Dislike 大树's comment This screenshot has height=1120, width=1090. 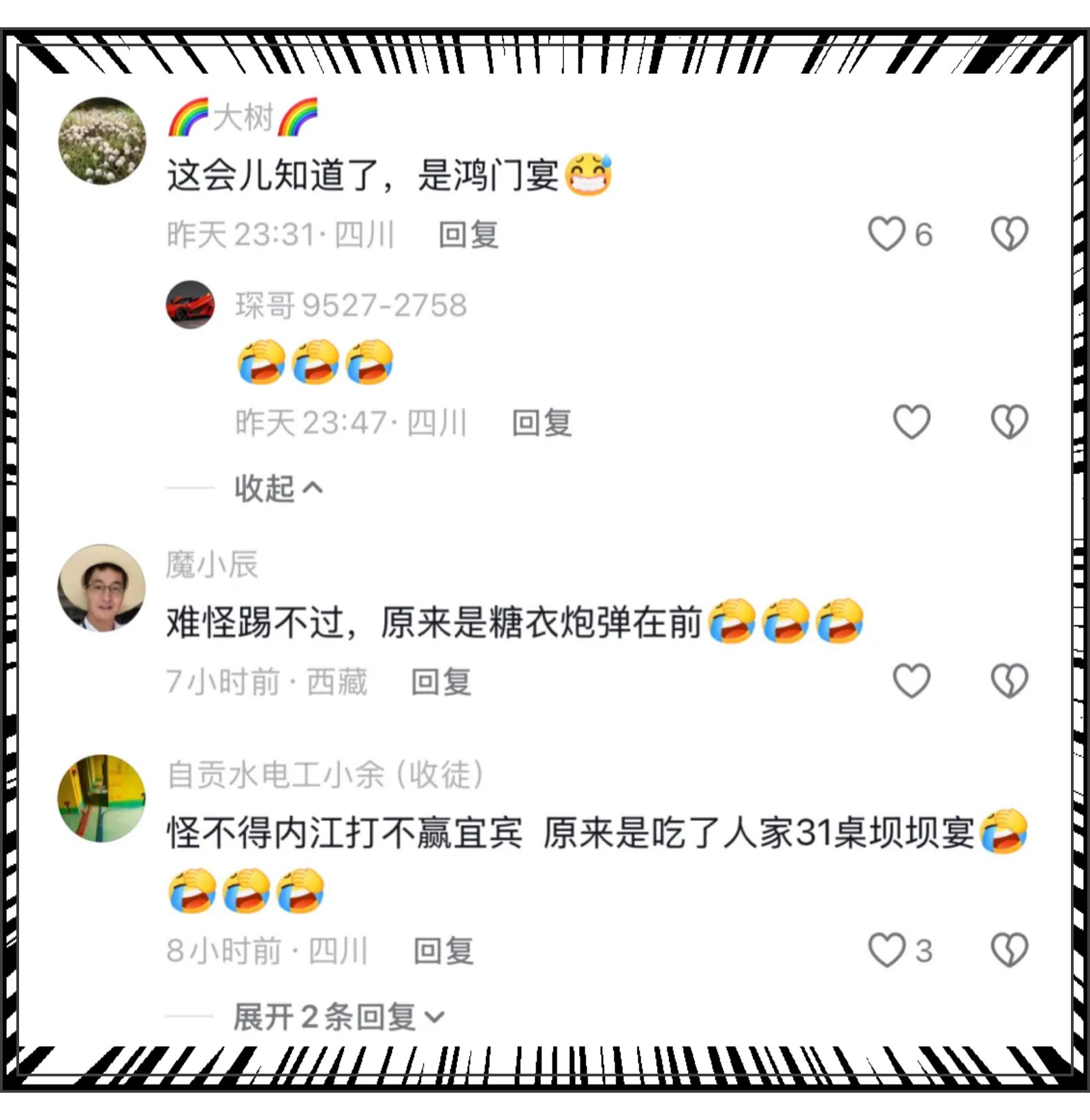[x=1009, y=234]
